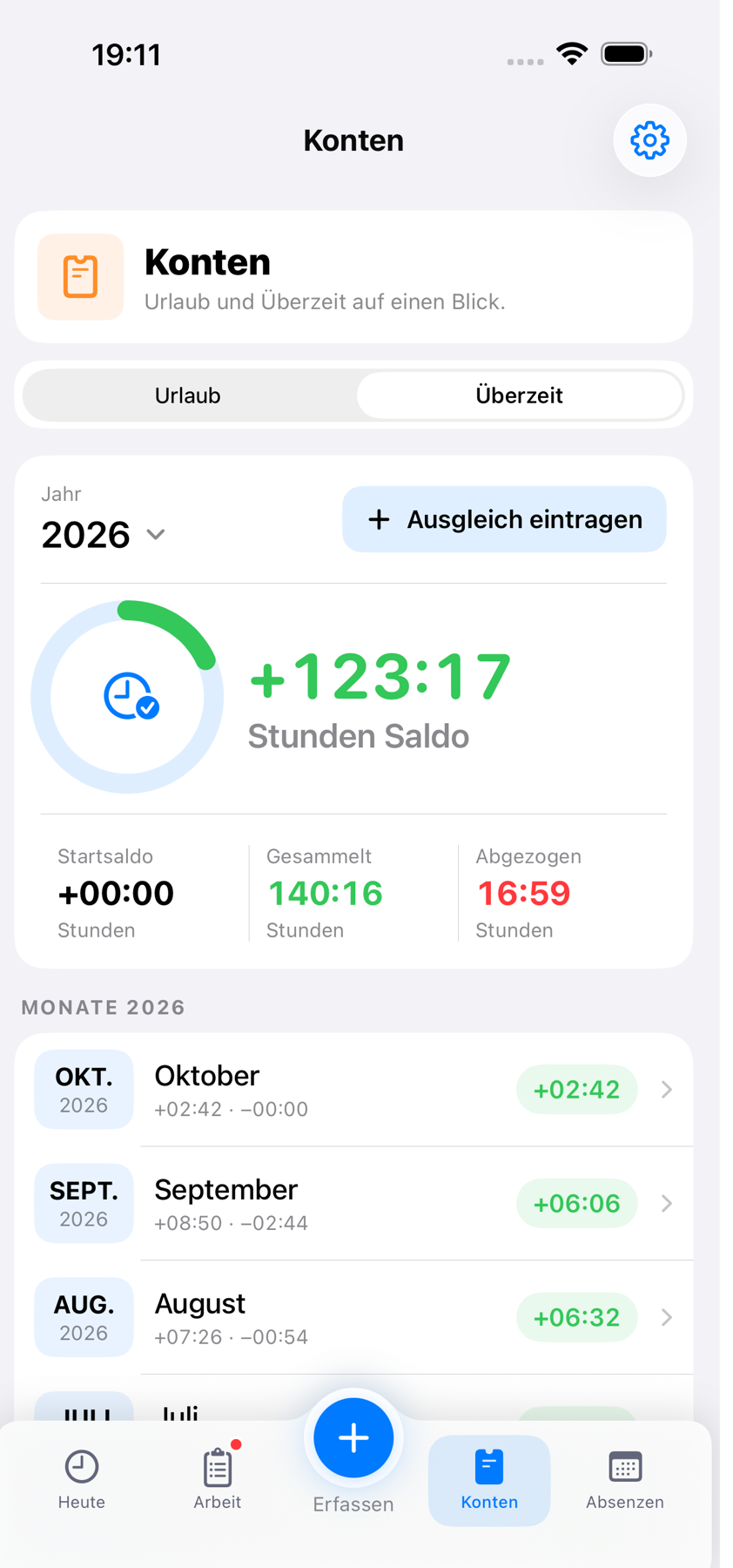733x1568 pixels.
Task: Select the Überzeit segment
Action: click(x=520, y=395)
